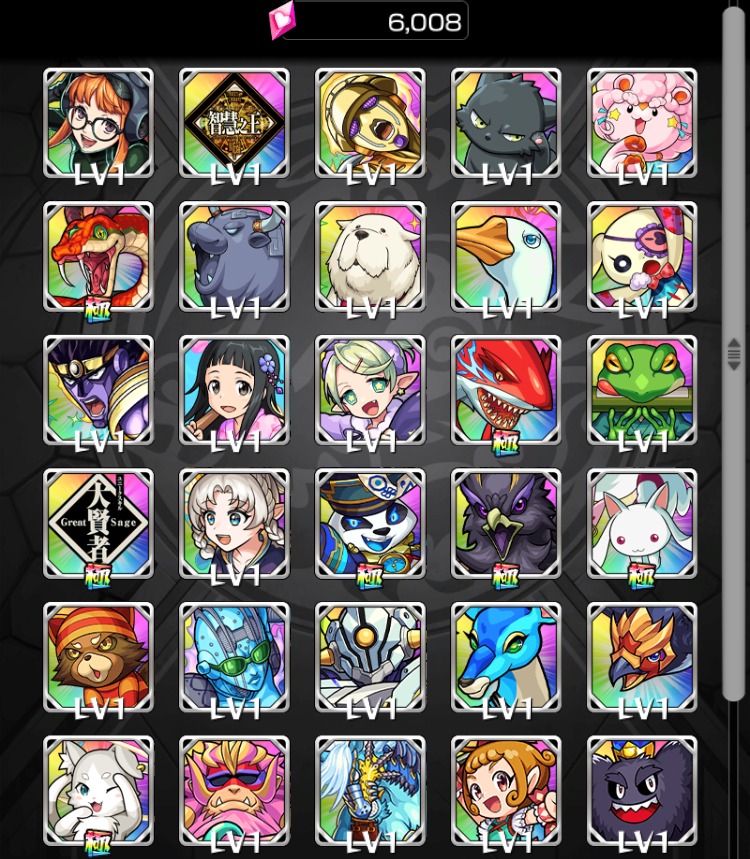Viewport: 750px width, 859px height.
Task: Select the orange-haired girl with glasses
Action: pyautogui.click(x=98, y=122)
